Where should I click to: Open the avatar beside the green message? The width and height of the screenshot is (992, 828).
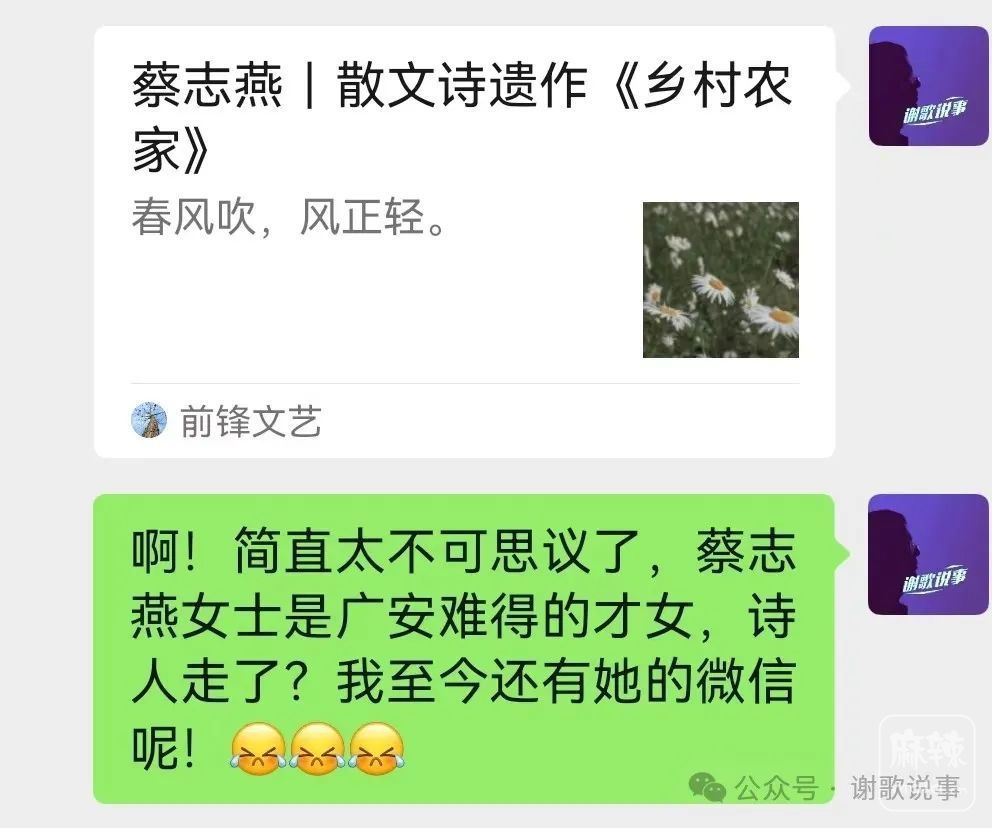928,554
